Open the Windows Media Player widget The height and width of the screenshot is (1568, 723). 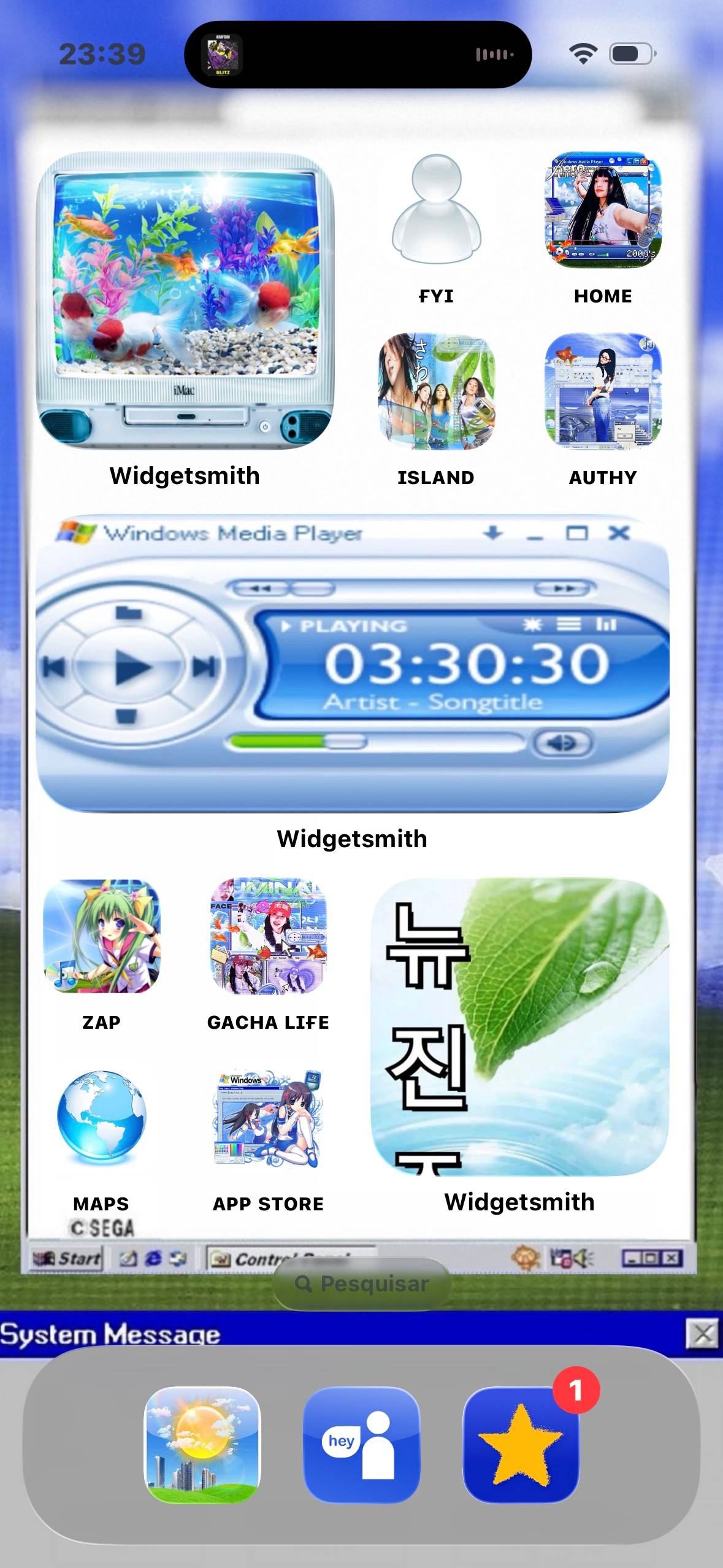[352, 664]
